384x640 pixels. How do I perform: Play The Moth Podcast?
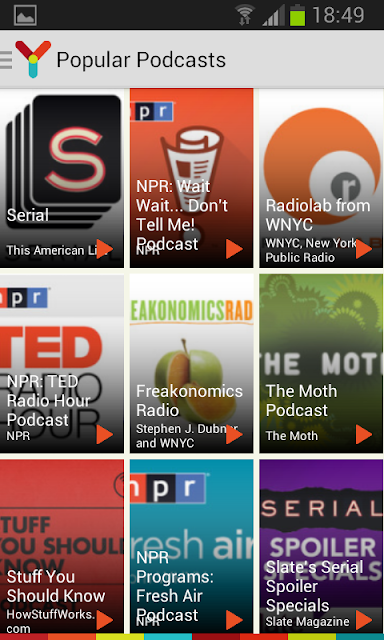[x=364, y=434]
